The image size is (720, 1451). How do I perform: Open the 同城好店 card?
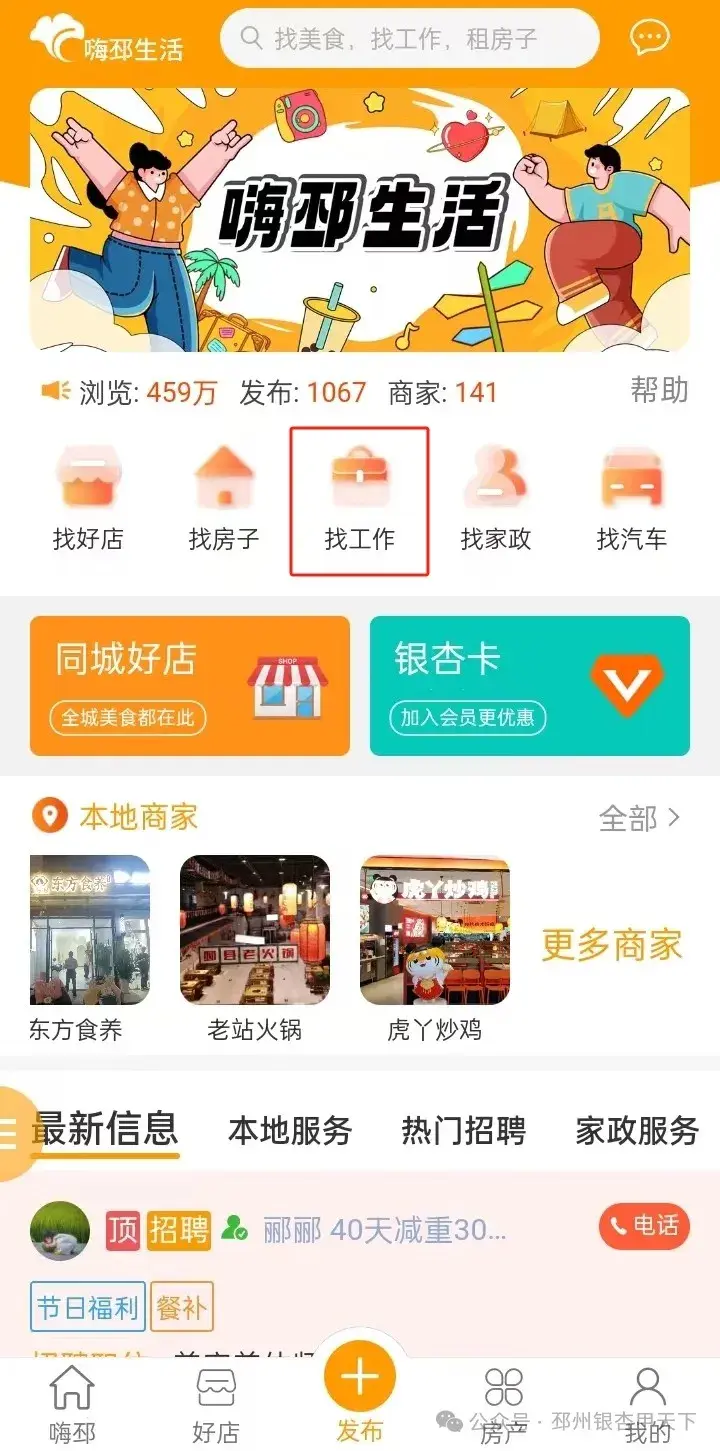(x=190, y=686)
